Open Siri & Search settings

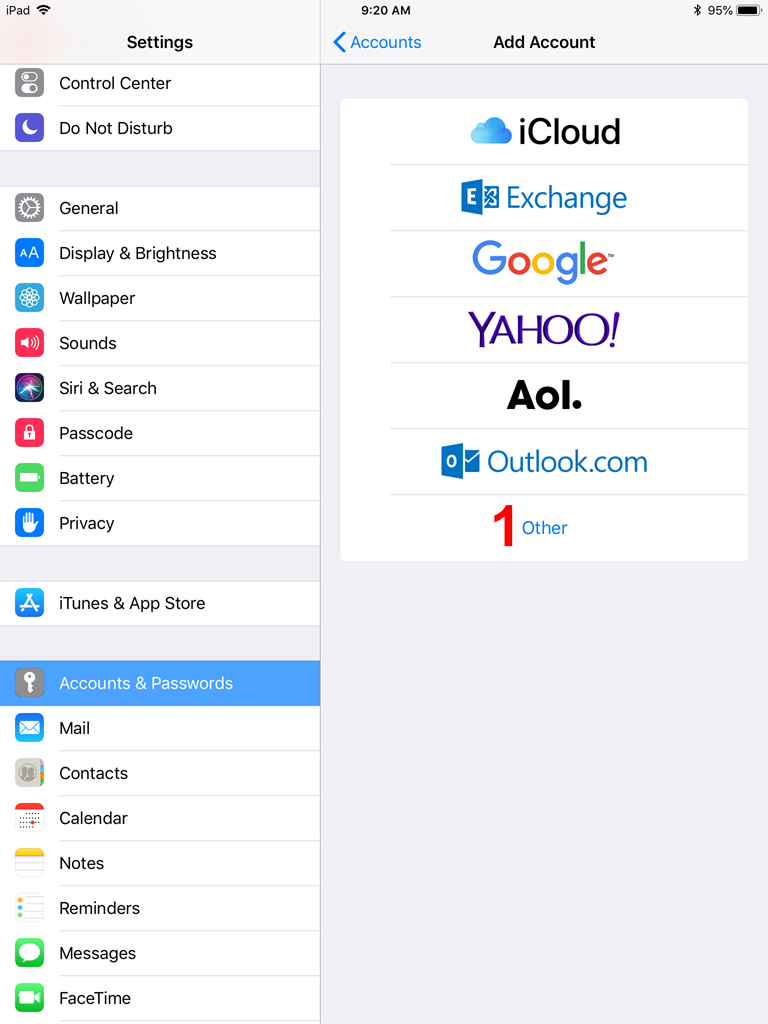[108, 388]
